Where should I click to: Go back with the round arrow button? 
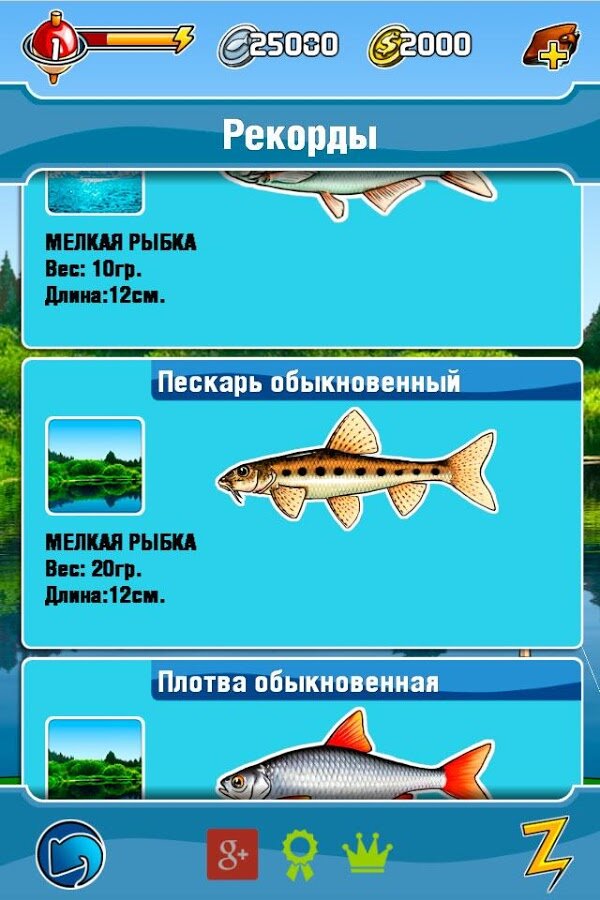(x=71, y=855)
